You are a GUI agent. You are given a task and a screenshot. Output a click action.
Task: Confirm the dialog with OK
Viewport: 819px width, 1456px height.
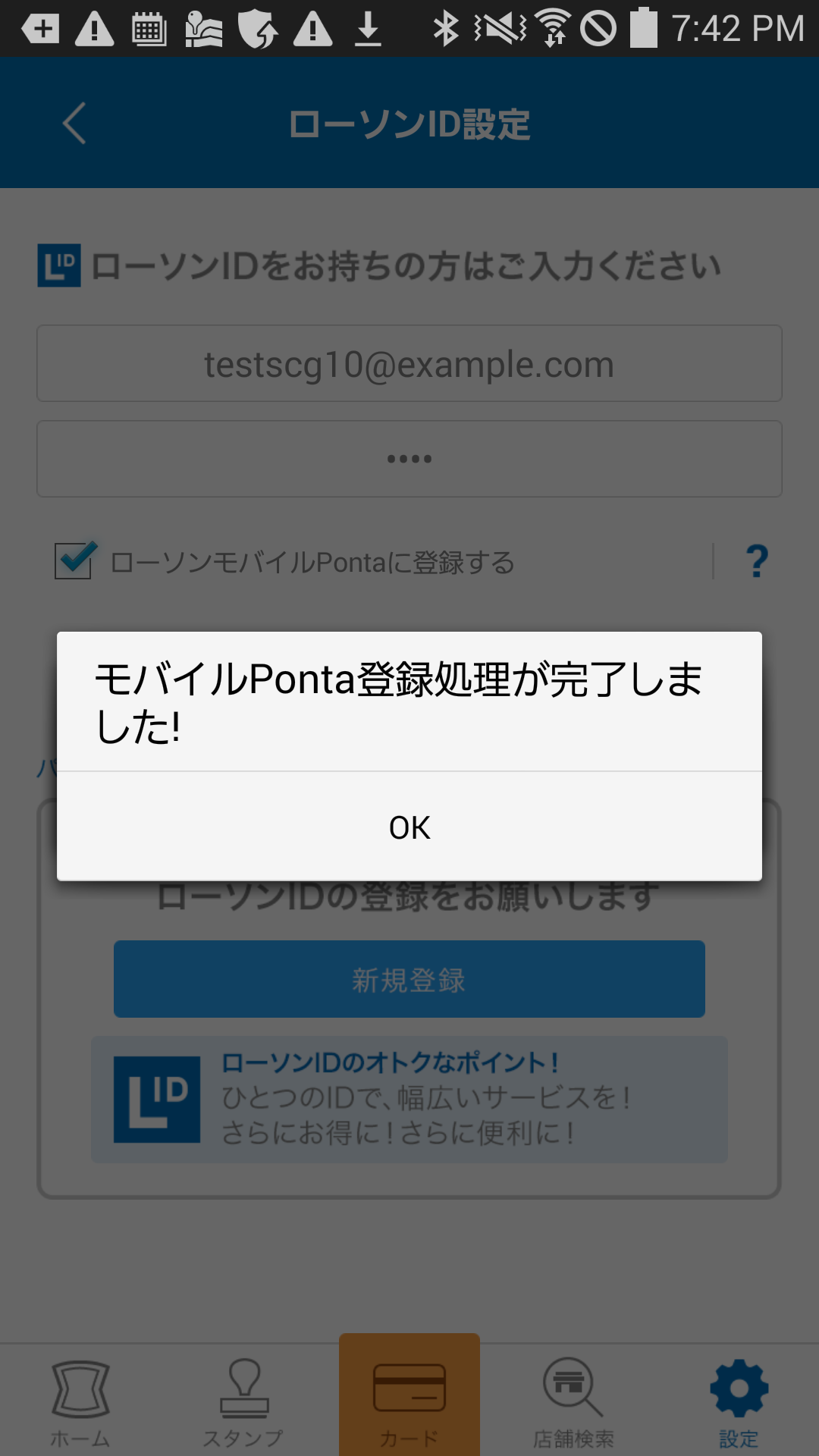409,827
